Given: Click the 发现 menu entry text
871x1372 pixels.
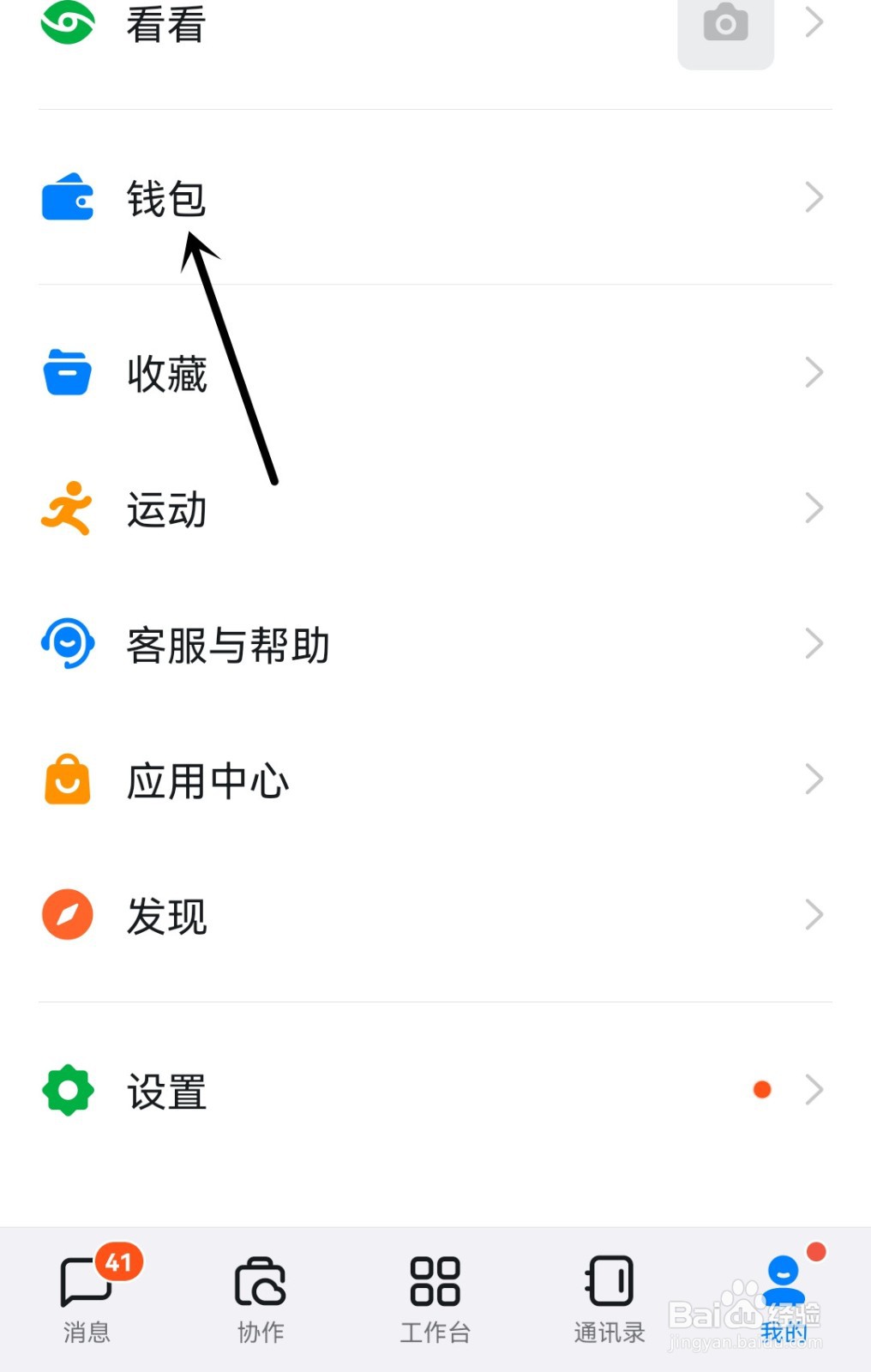Looking at the screenshot, I should (166, 915).
